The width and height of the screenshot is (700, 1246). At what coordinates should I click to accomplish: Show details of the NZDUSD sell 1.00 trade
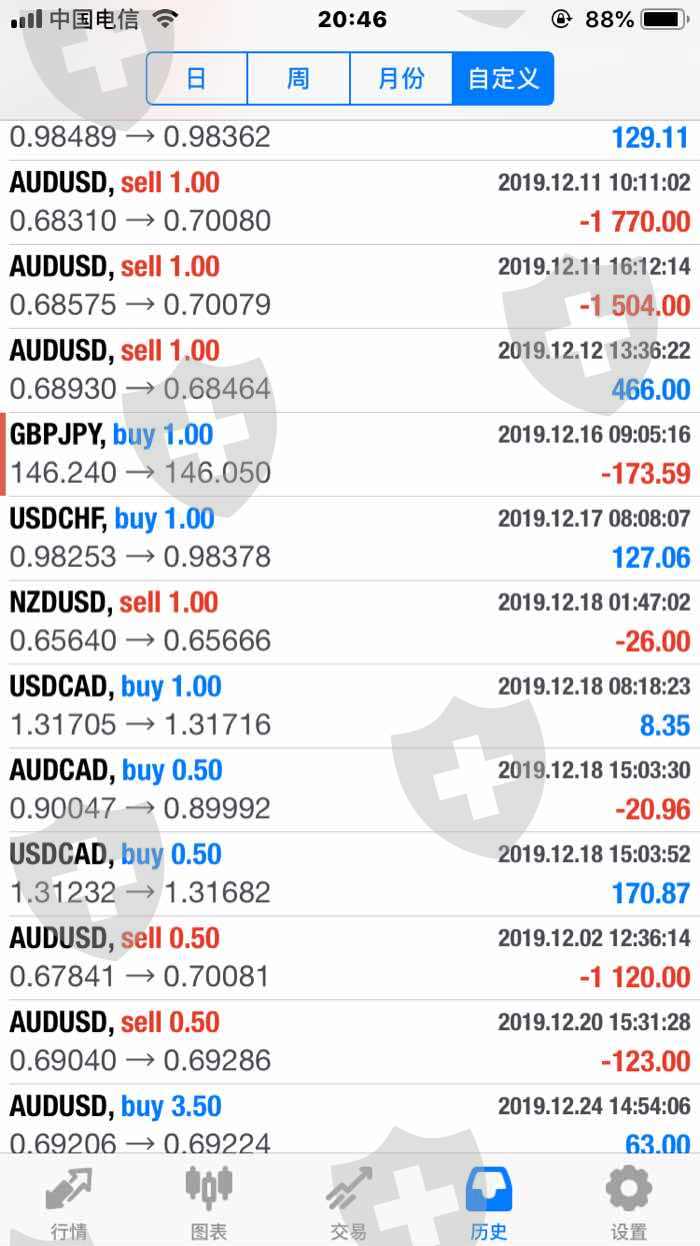pyautogui.click(x=350, y=622)
